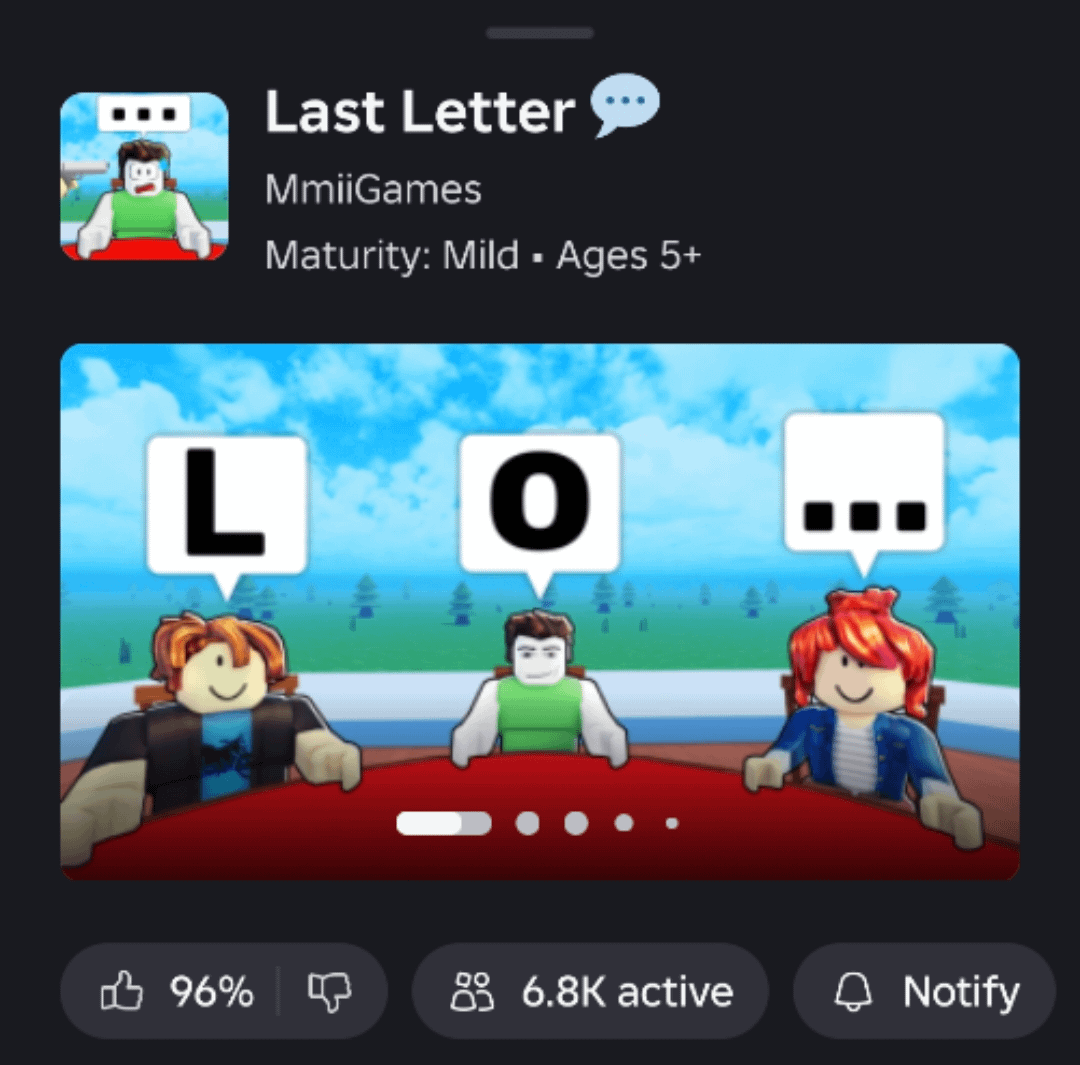Open the Last Letter preview image

click(x=540, y=610)
